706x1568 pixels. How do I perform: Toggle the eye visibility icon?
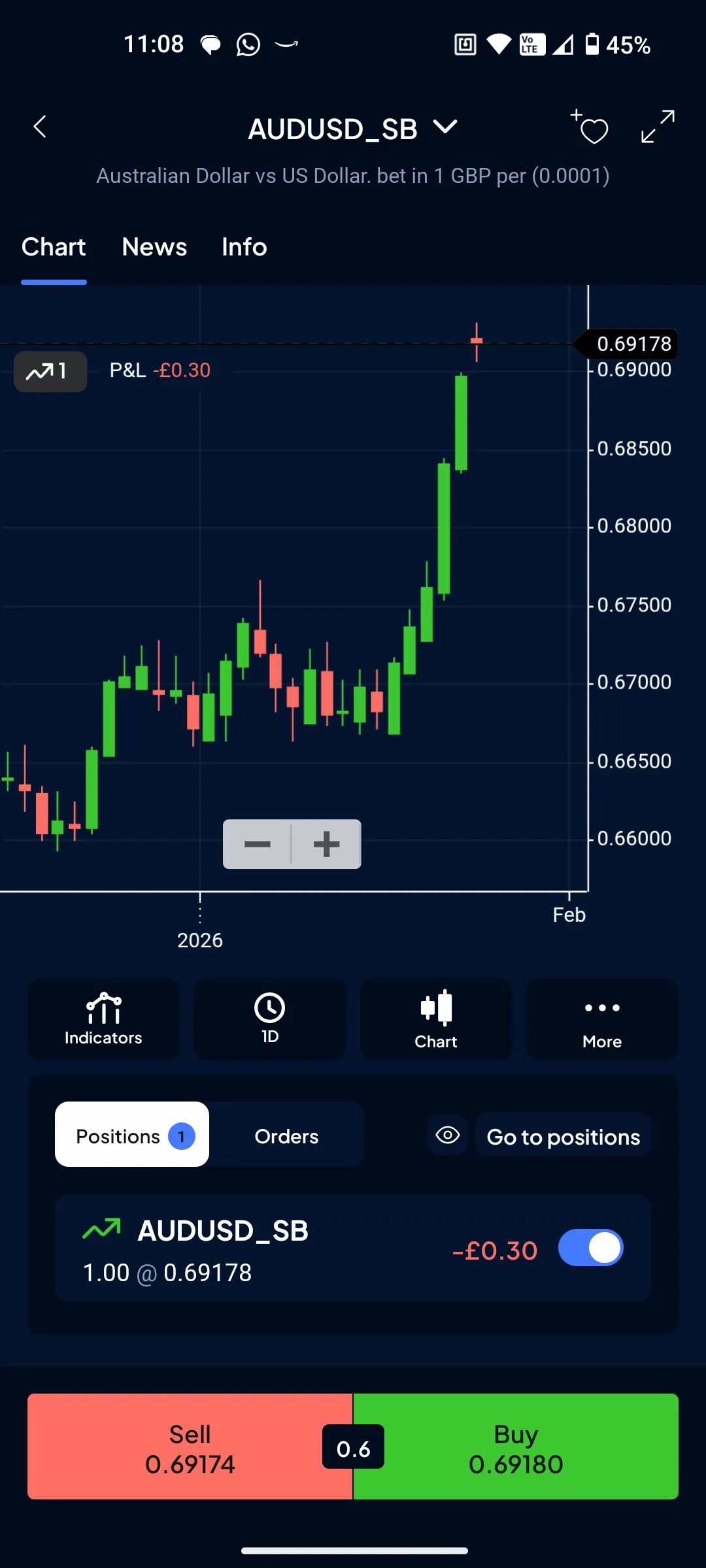(448, 1135)
